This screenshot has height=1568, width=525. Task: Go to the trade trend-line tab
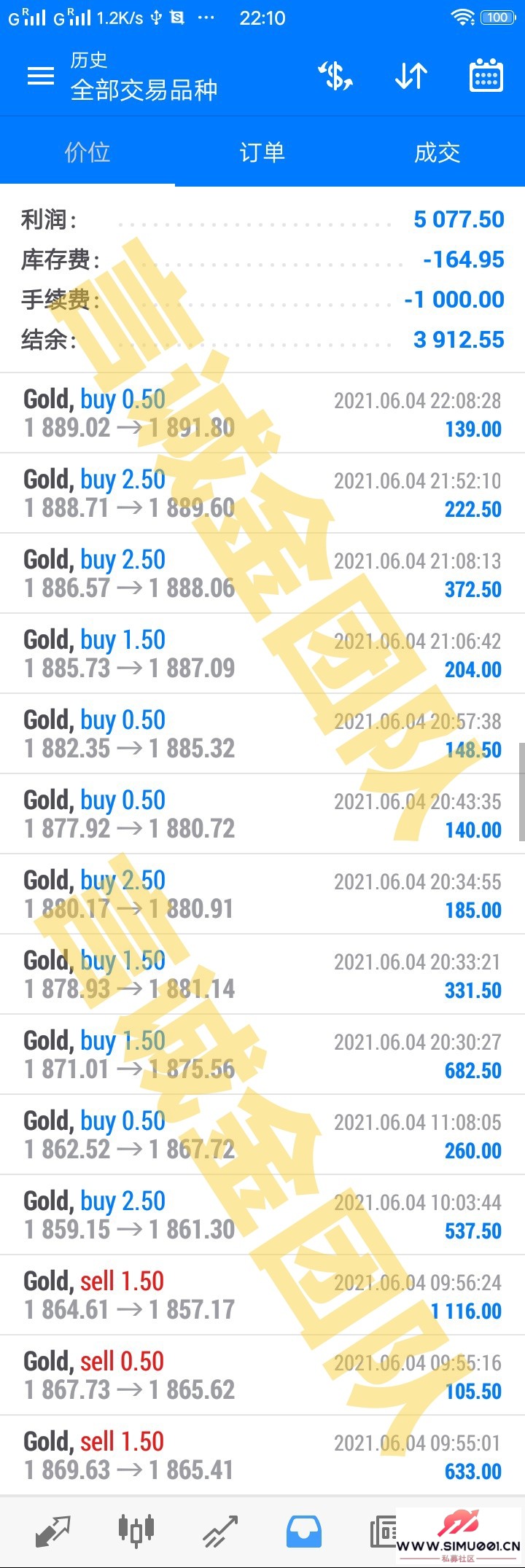[x=220, y=1531]
